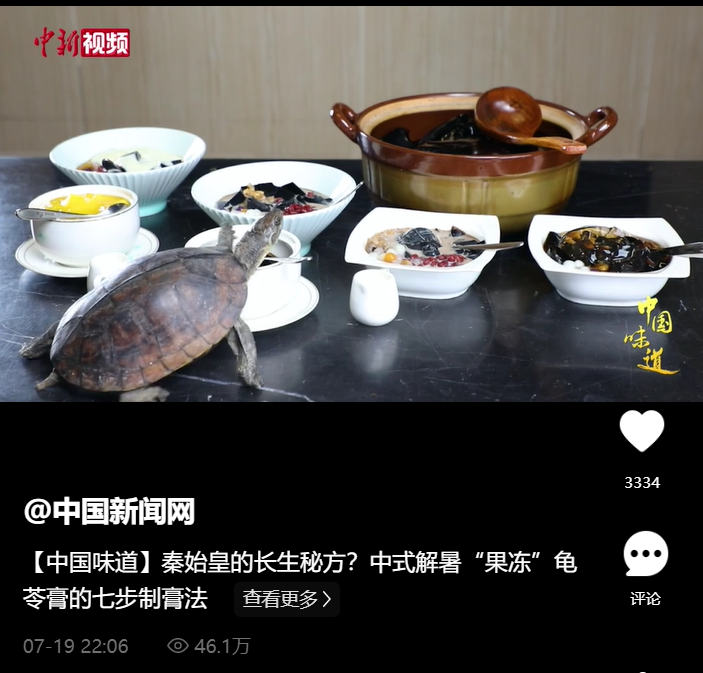The width and height of the screenshot is (703, 673).
Task: Like this video with the heart icon
Action: point(641,432)
